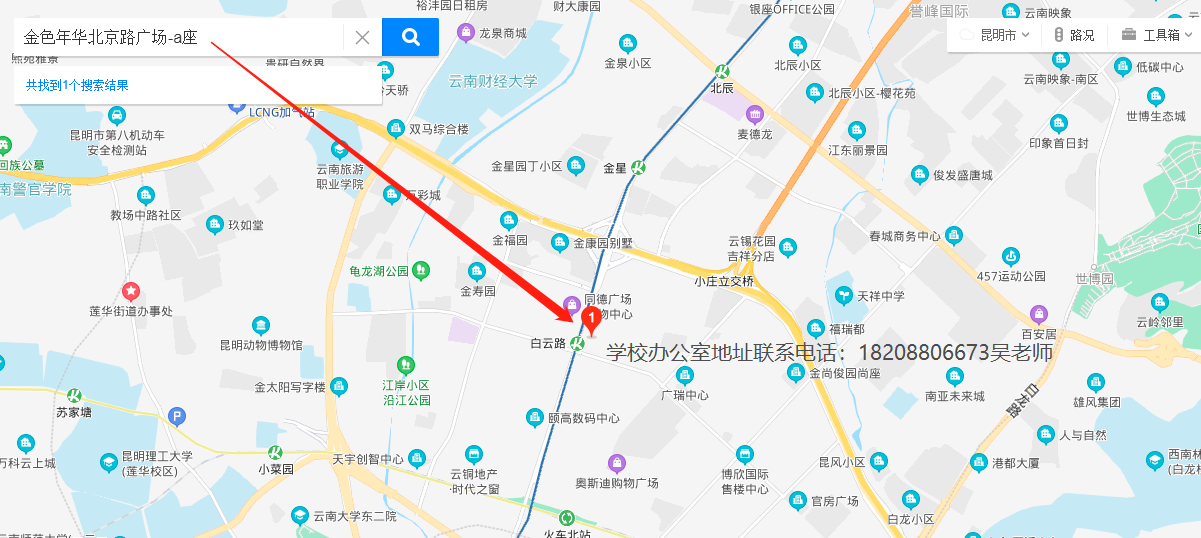Tap the red marker numbered 1
The image size is (1201, 538).
point(590,321)
